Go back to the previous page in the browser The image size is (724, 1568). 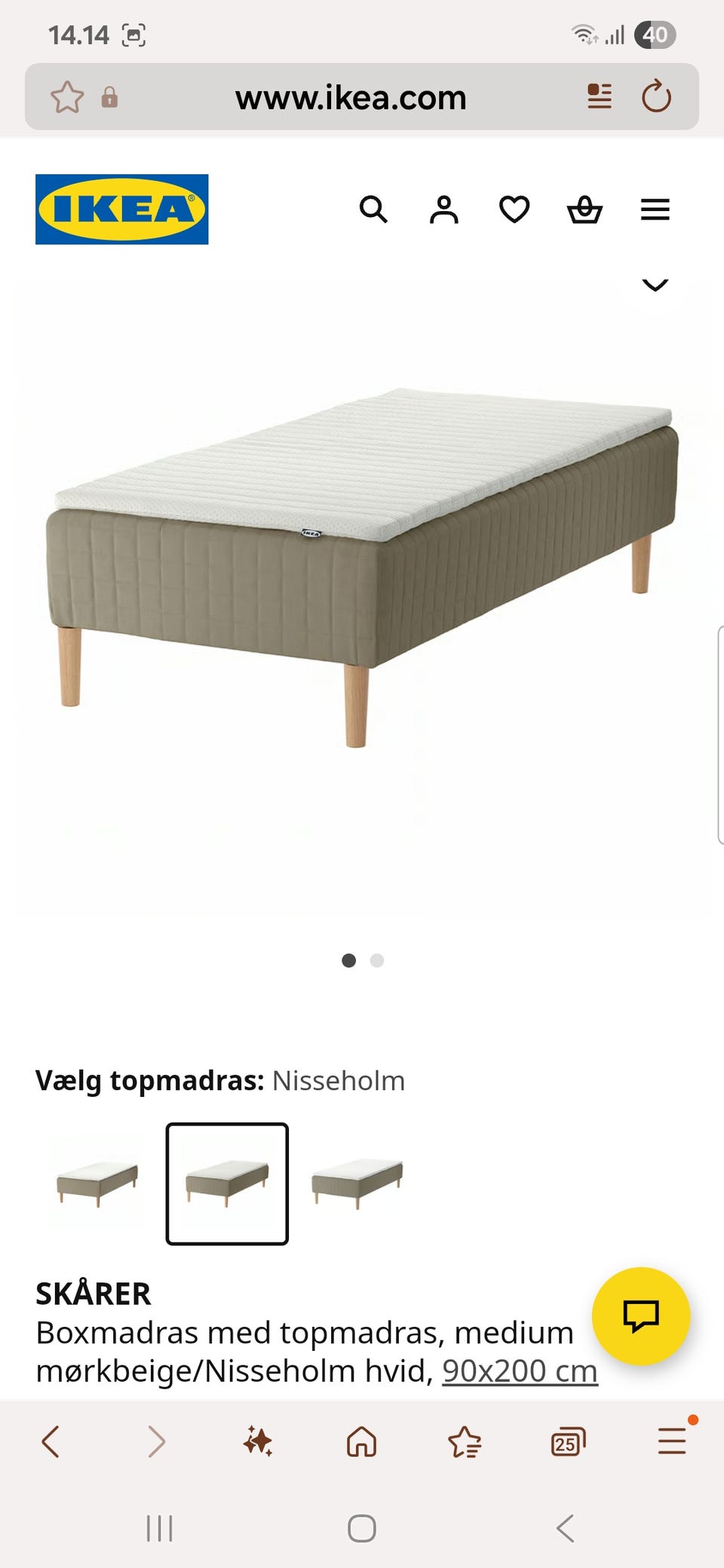[51, 1441]
